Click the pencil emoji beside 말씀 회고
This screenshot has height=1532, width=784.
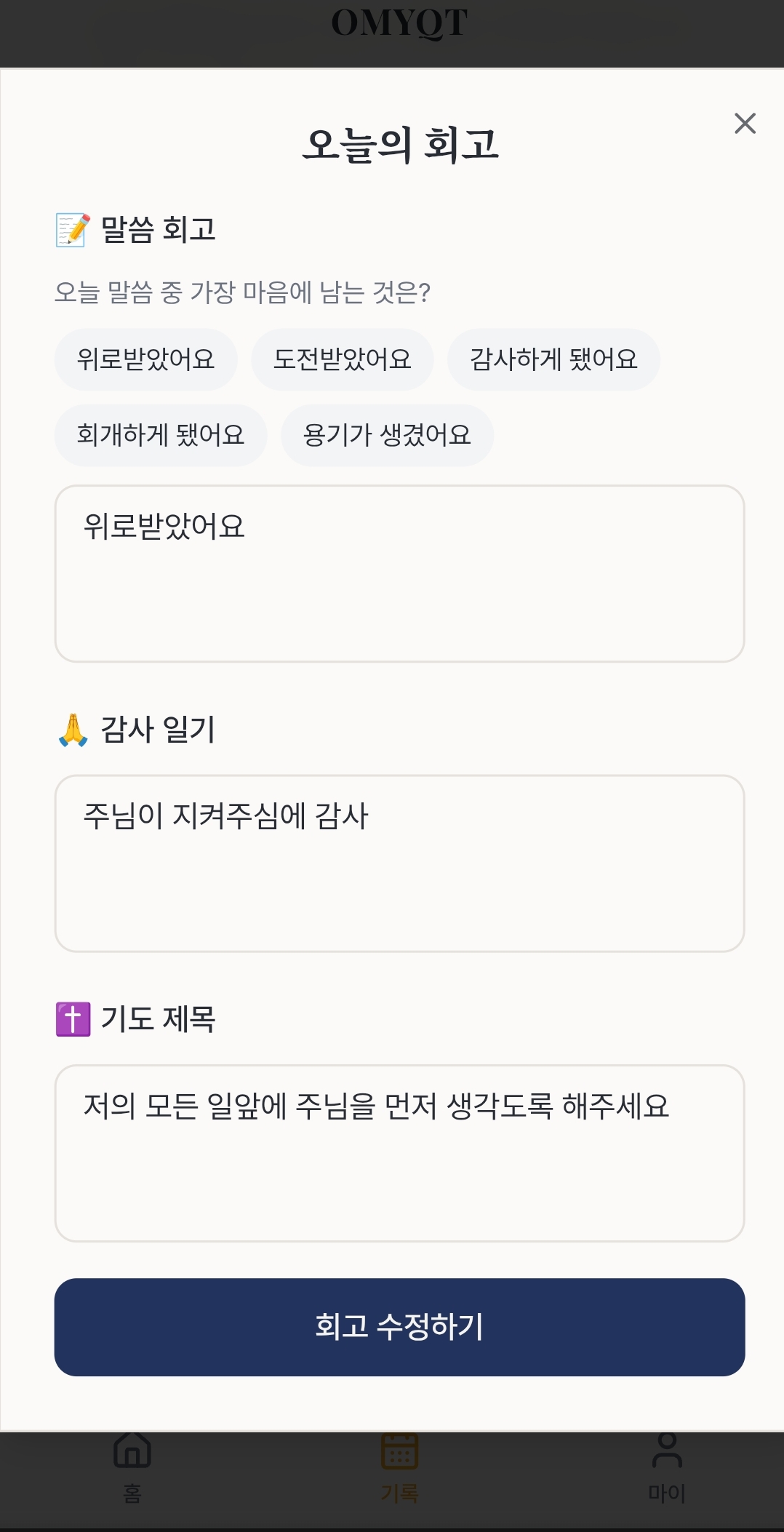71,228
